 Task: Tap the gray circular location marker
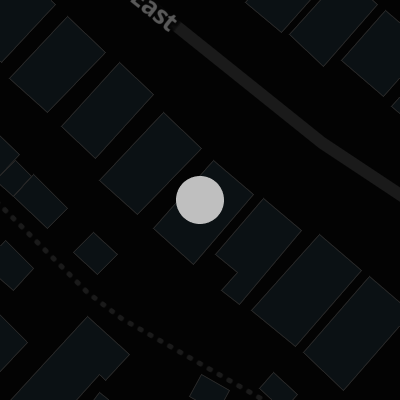pos(200,200)
